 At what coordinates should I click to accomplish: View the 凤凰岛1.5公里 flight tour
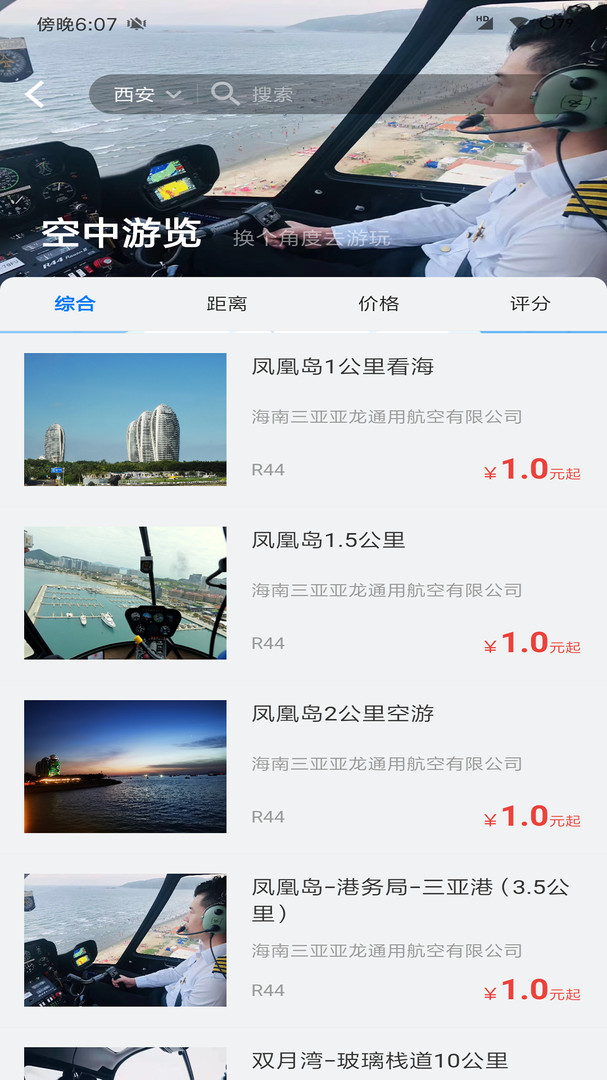click(x=329, y=540)
